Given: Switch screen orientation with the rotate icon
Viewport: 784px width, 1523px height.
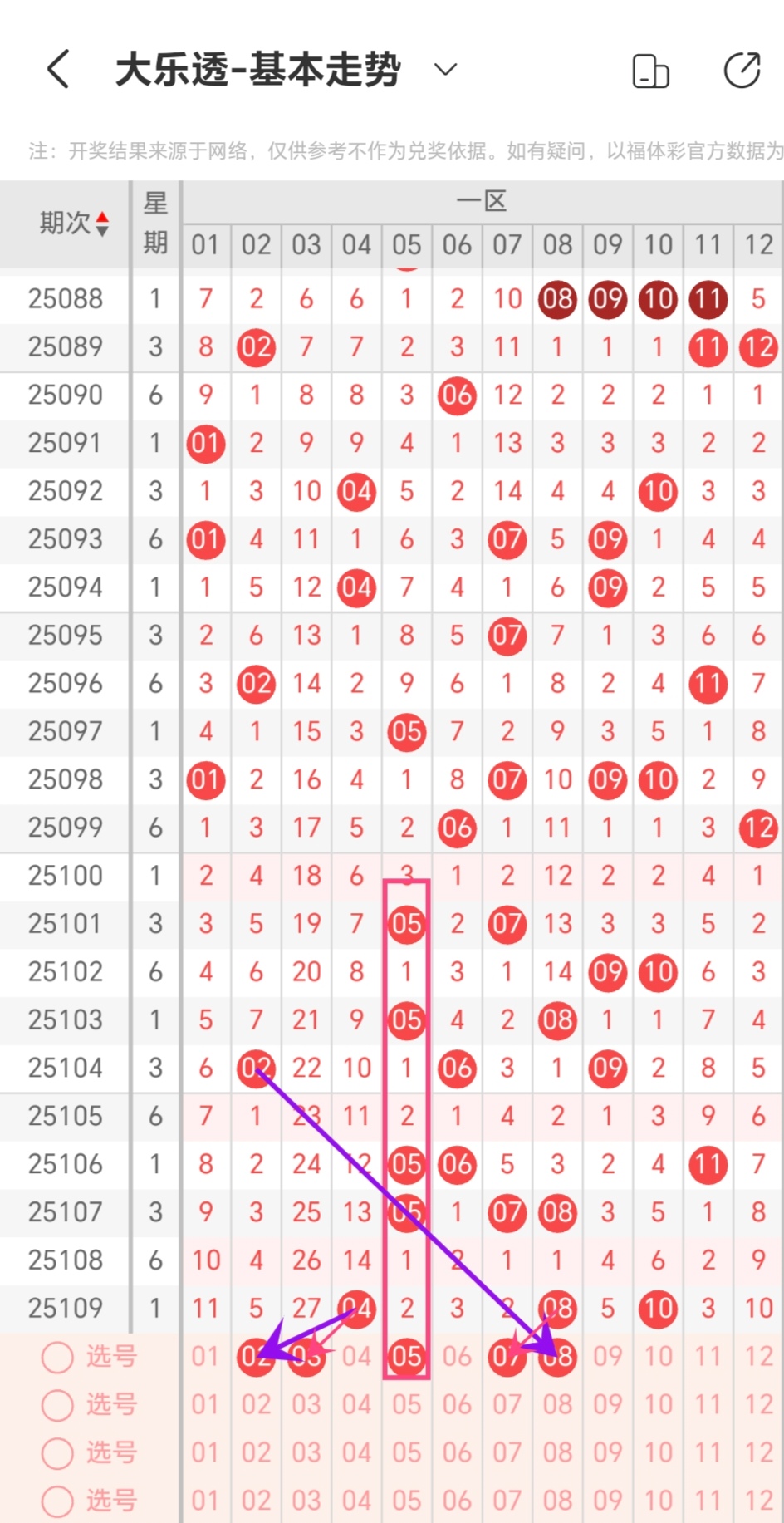Looking at the screenshot, I should pyautogui.click(x=650, y=71).
